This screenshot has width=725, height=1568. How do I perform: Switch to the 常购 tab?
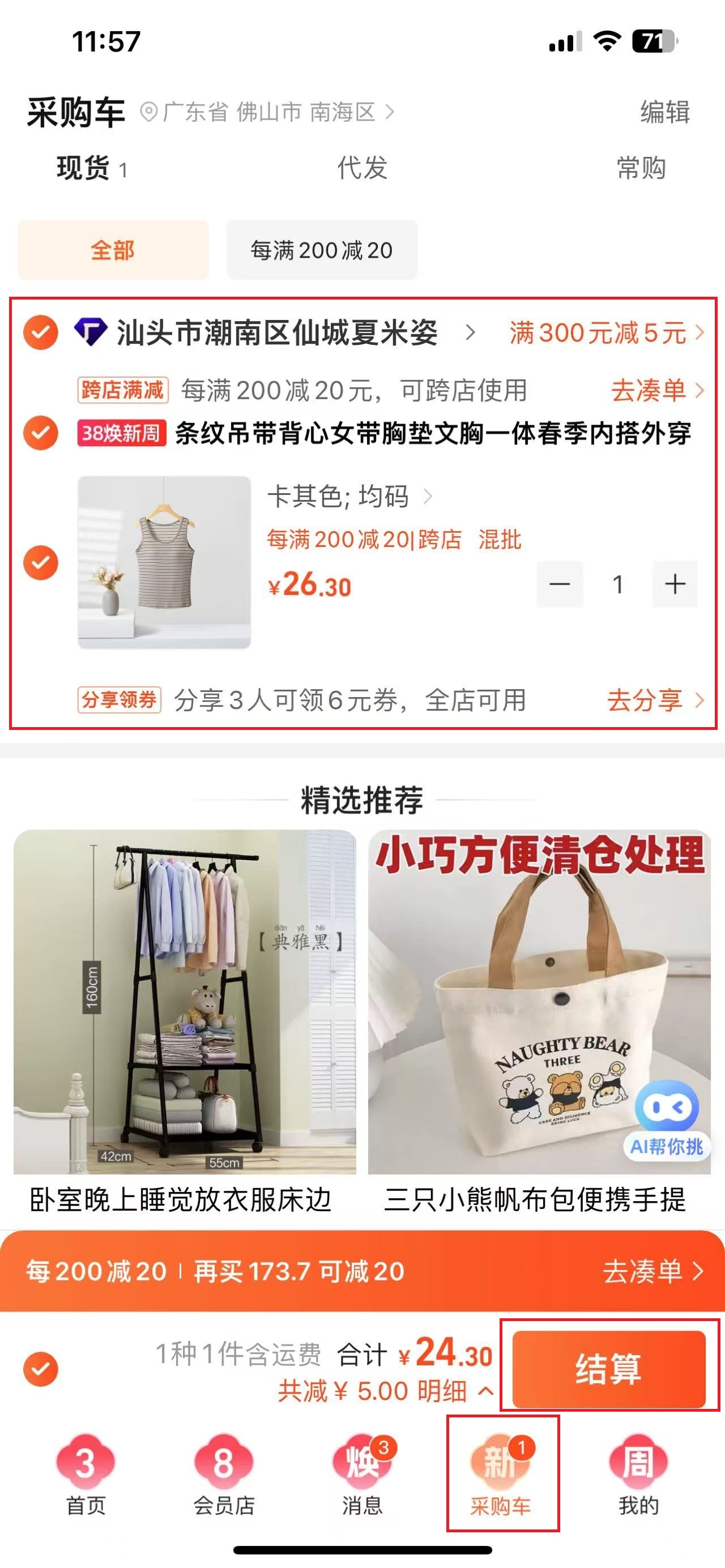641,168
